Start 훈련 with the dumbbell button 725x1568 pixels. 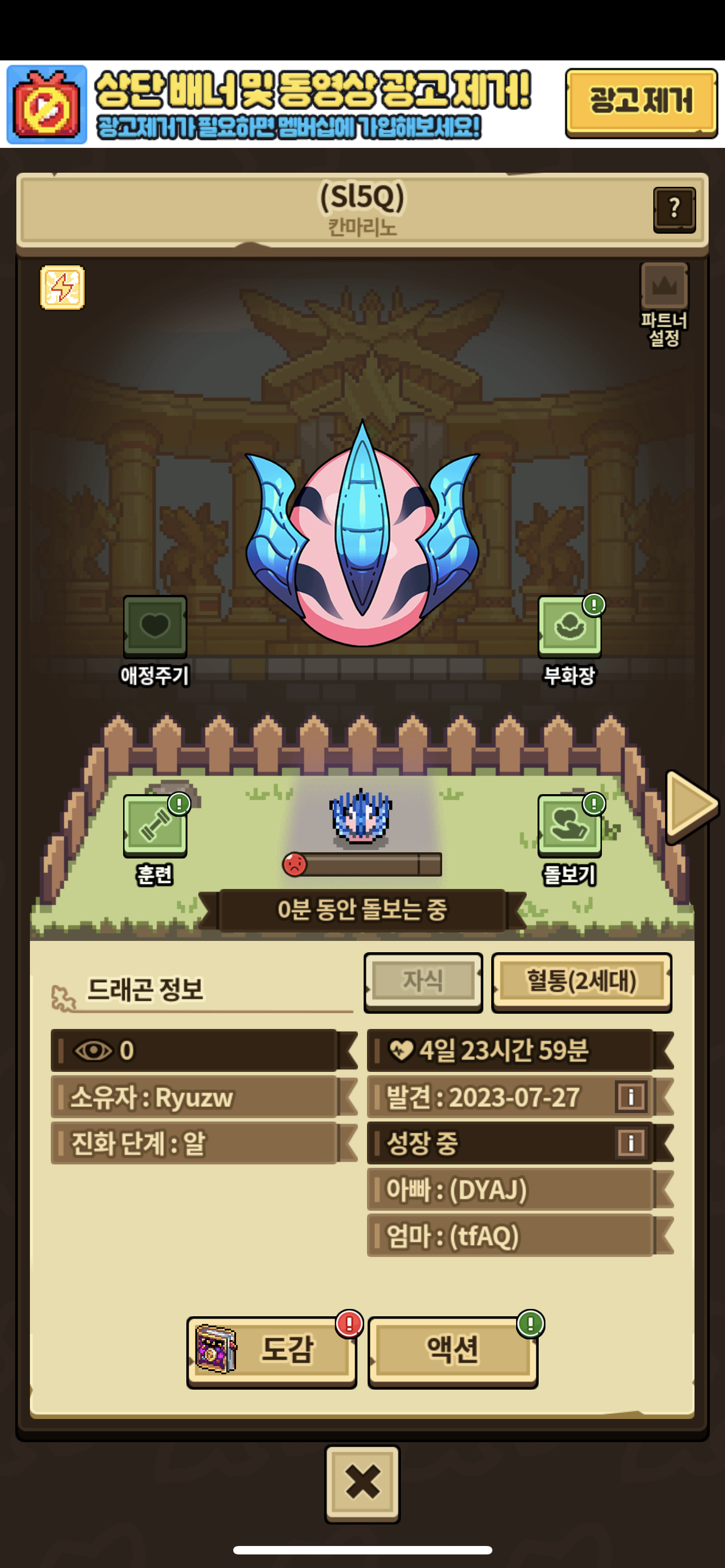click(155, 826)
